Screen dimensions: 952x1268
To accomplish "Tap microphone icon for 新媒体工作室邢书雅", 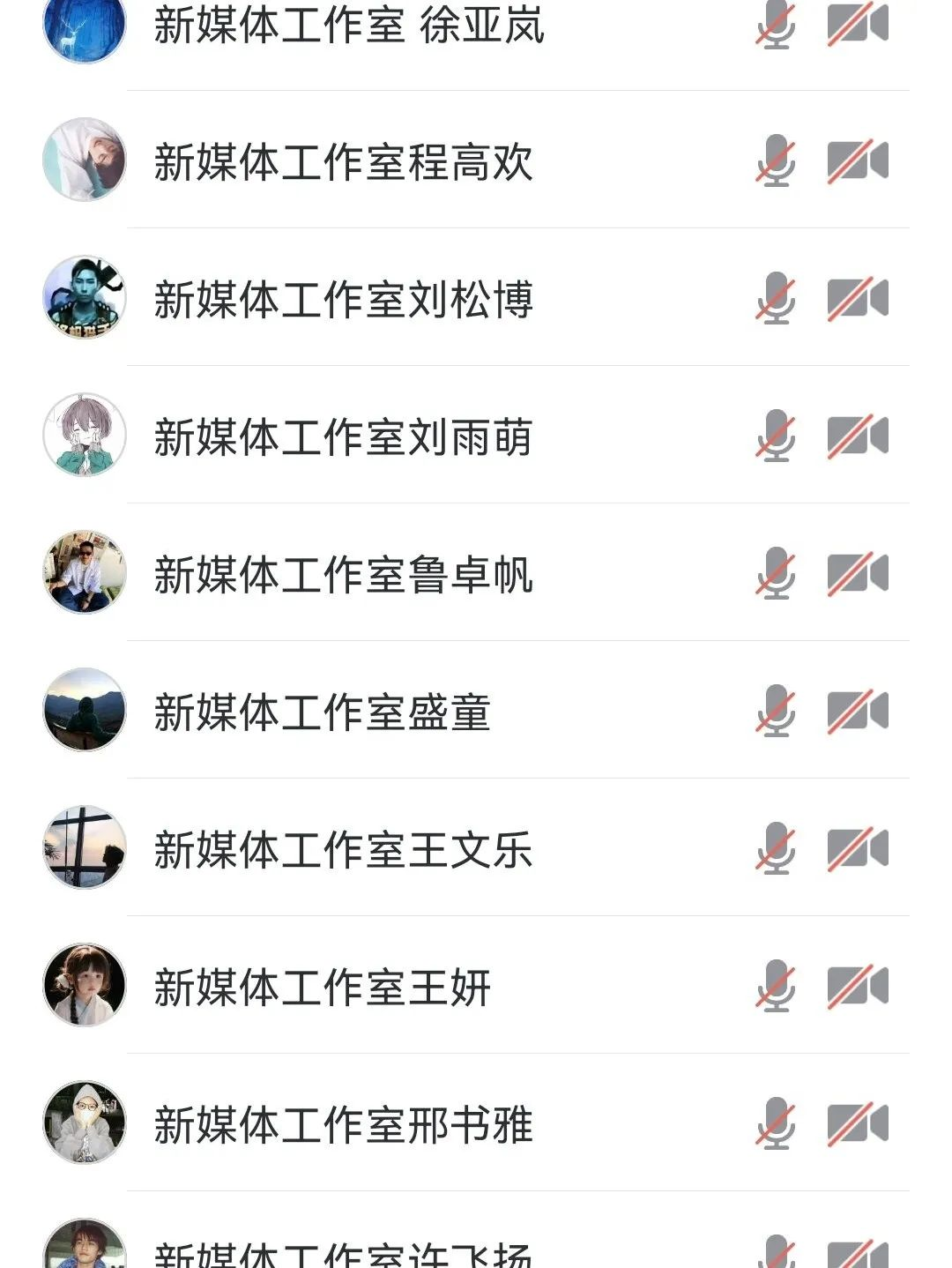I will (x=776, y=1123).
